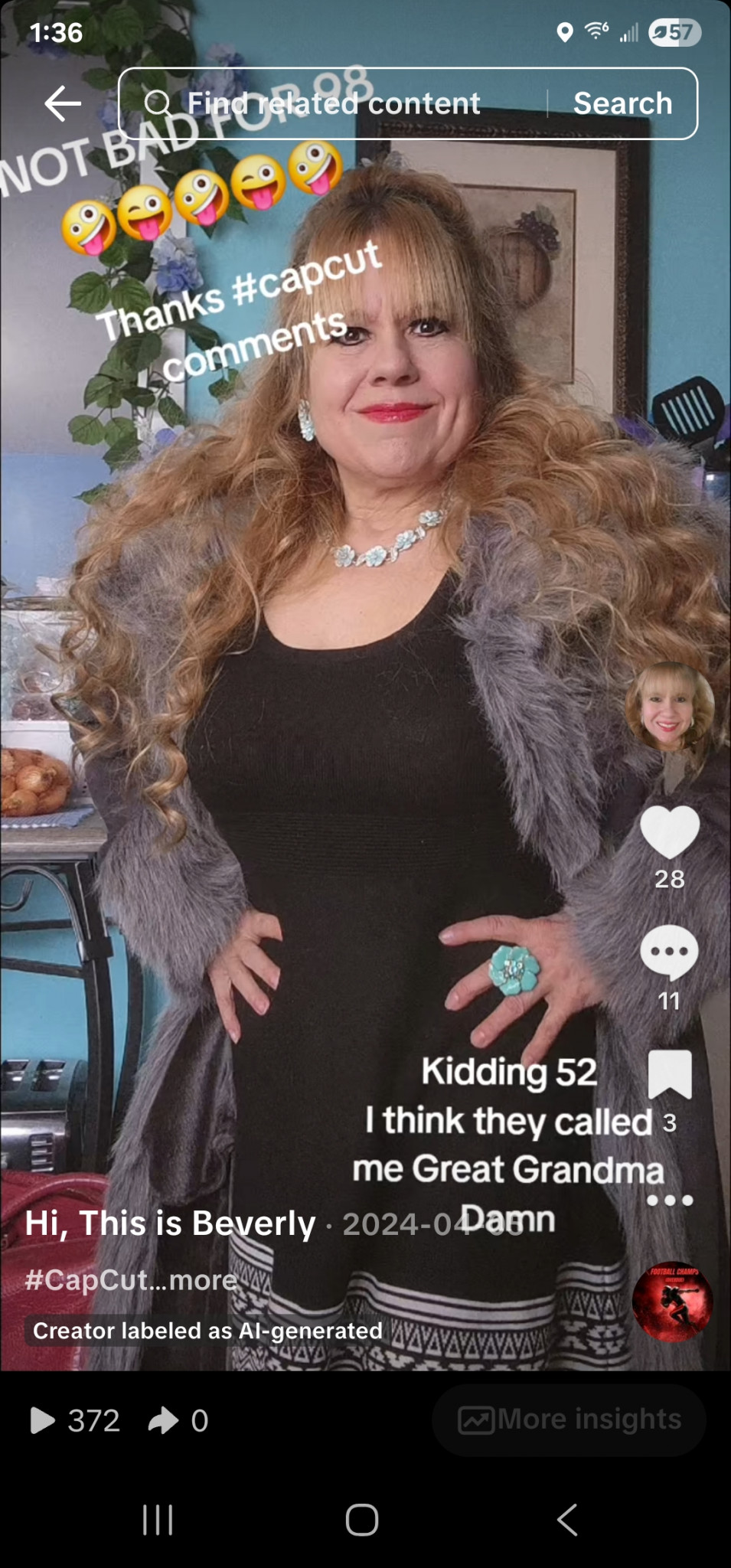Tap the system home button

click(x=362, y=1520)
